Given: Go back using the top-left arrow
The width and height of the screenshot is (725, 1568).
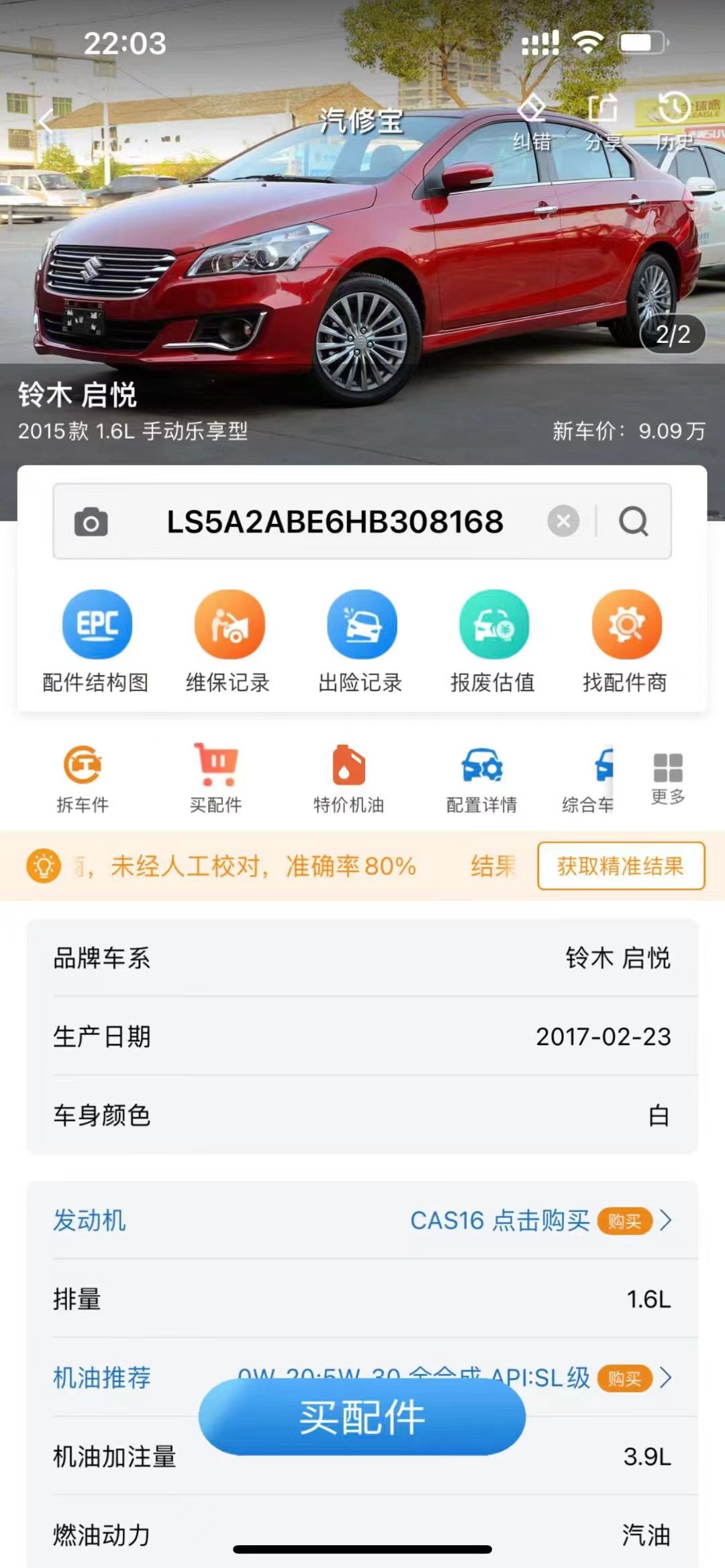Looking at the screenshot, I should (x=46, y=122).
